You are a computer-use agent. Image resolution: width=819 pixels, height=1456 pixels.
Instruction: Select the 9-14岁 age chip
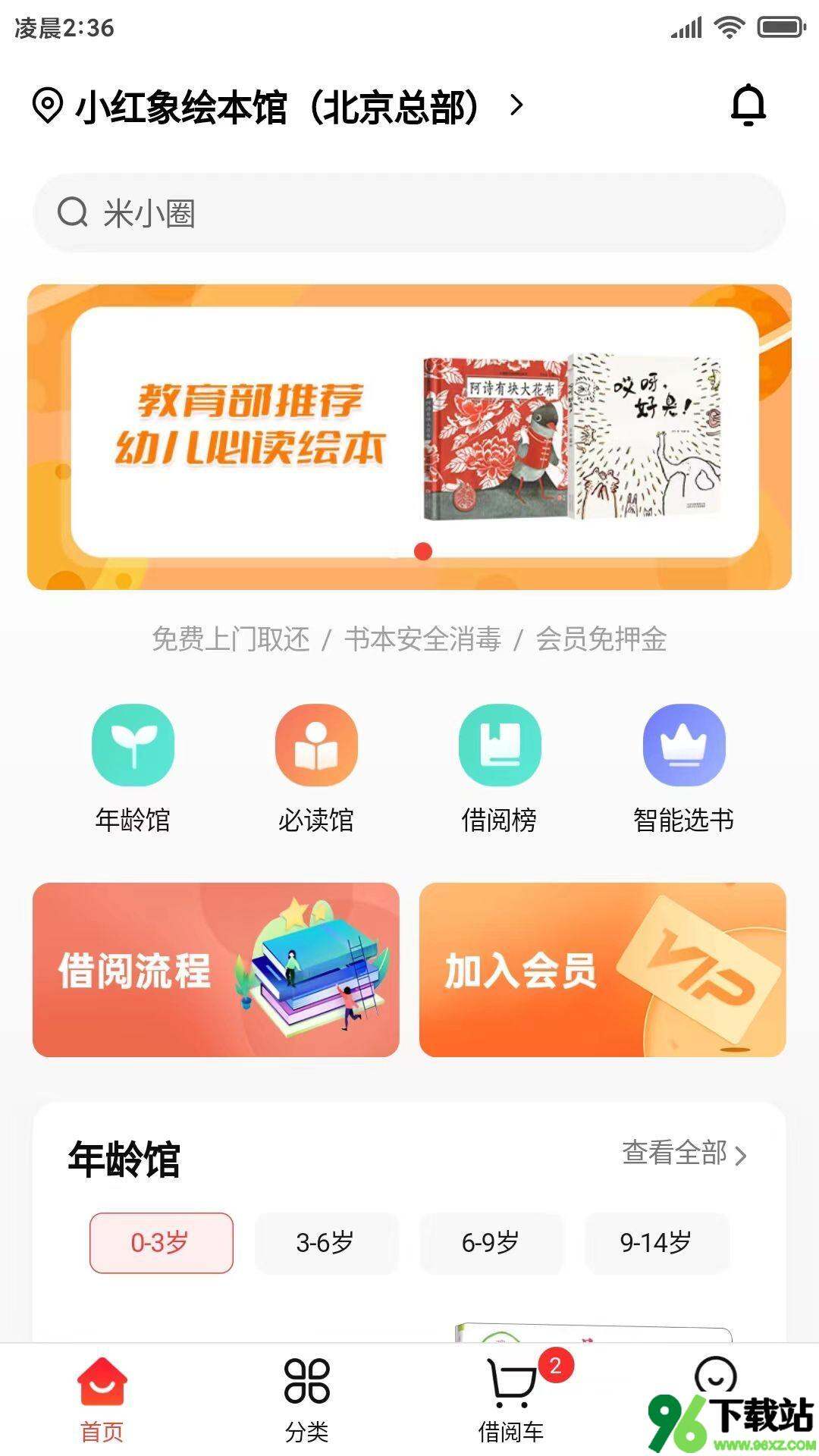(x=657, y=1242)
